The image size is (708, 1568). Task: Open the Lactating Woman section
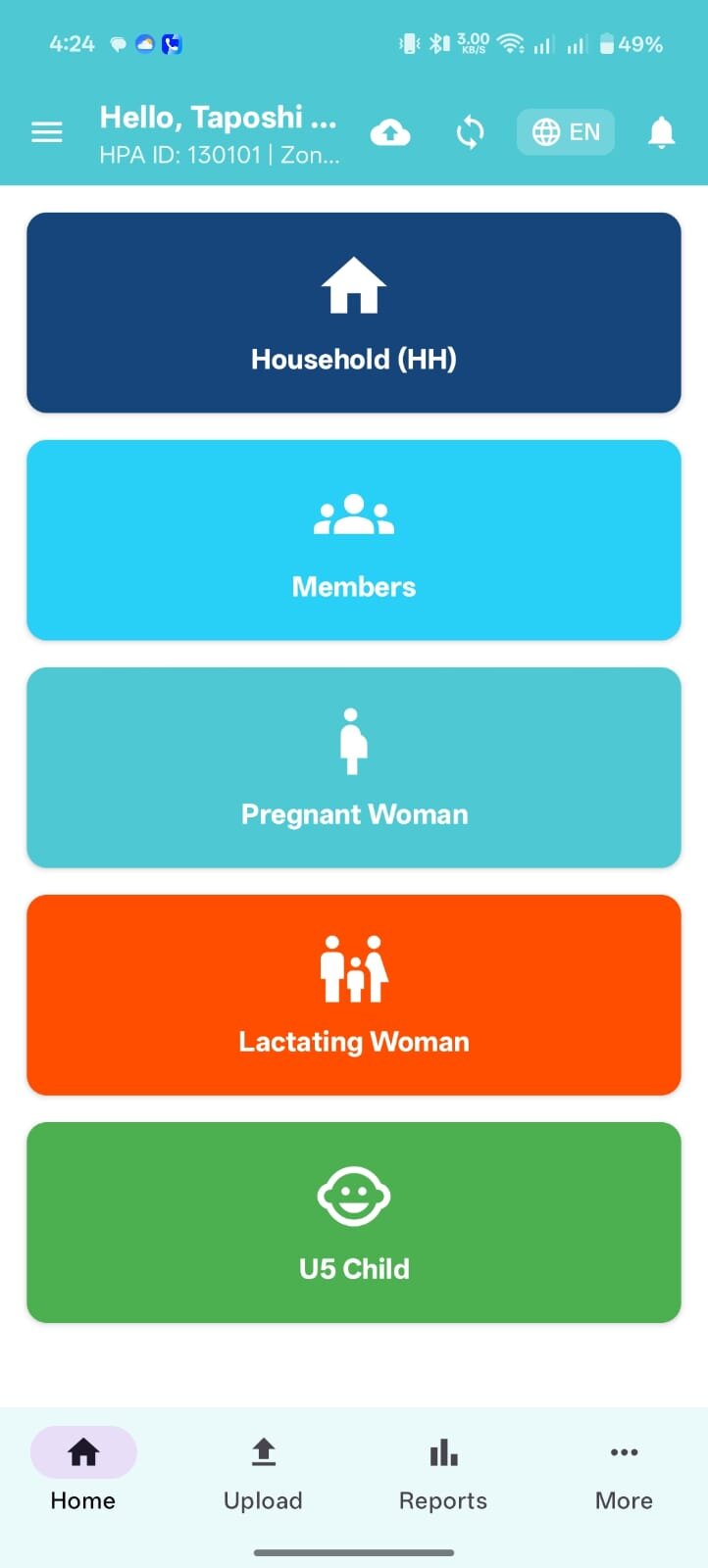pyautogui.click(x=353, y=995)
